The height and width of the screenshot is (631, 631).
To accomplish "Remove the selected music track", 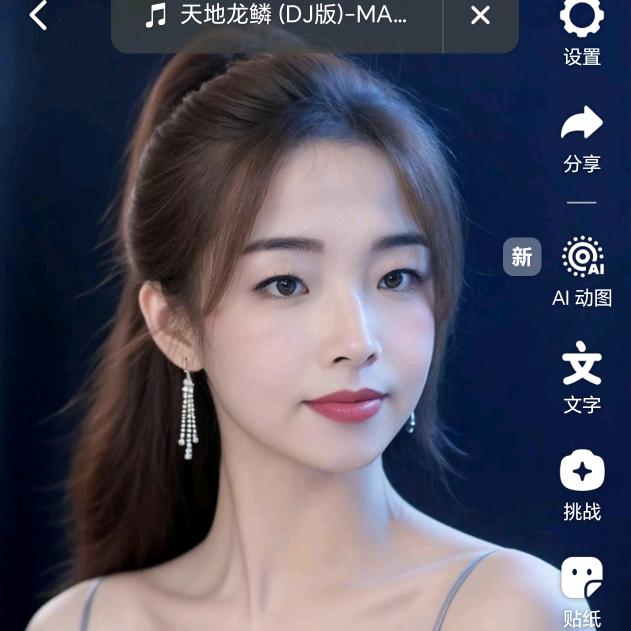I will coord(480,16).
